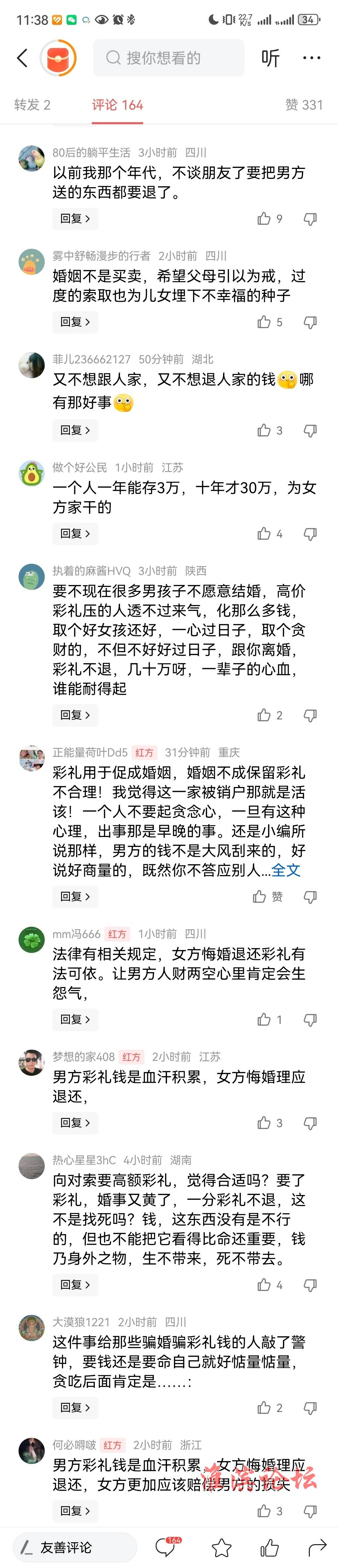Reply to 梦想的家408's comment
Screen dimensions: 338x1568
click(x=75, y=1123)
